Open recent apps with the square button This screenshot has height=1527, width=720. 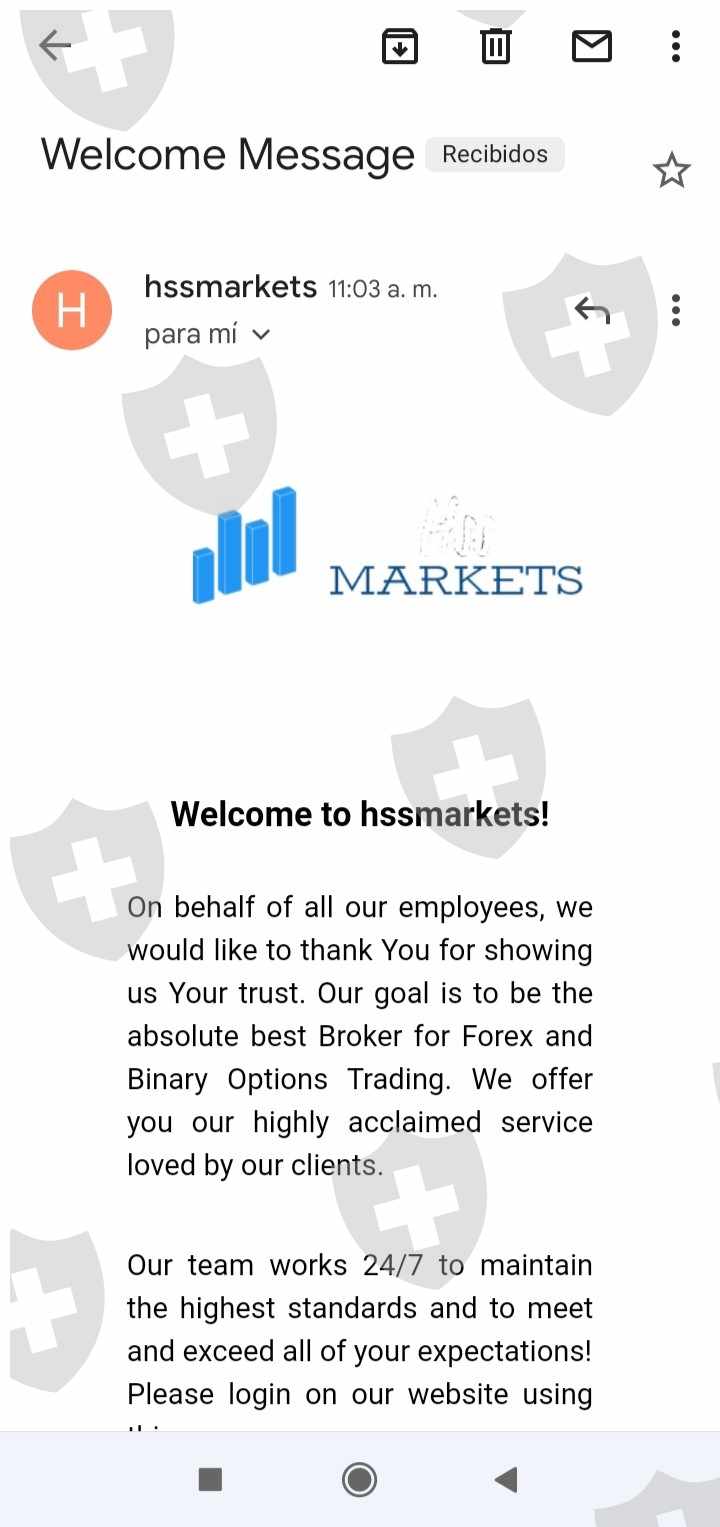(x=210, y=1479)
